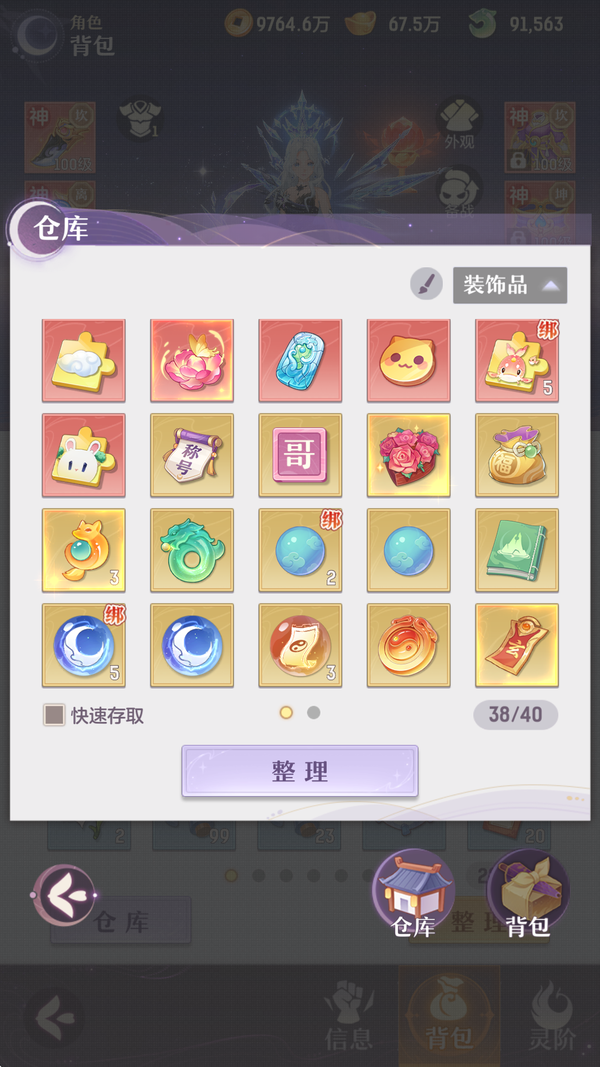Tap the 整理 sort button

click(x=299, y=771)
